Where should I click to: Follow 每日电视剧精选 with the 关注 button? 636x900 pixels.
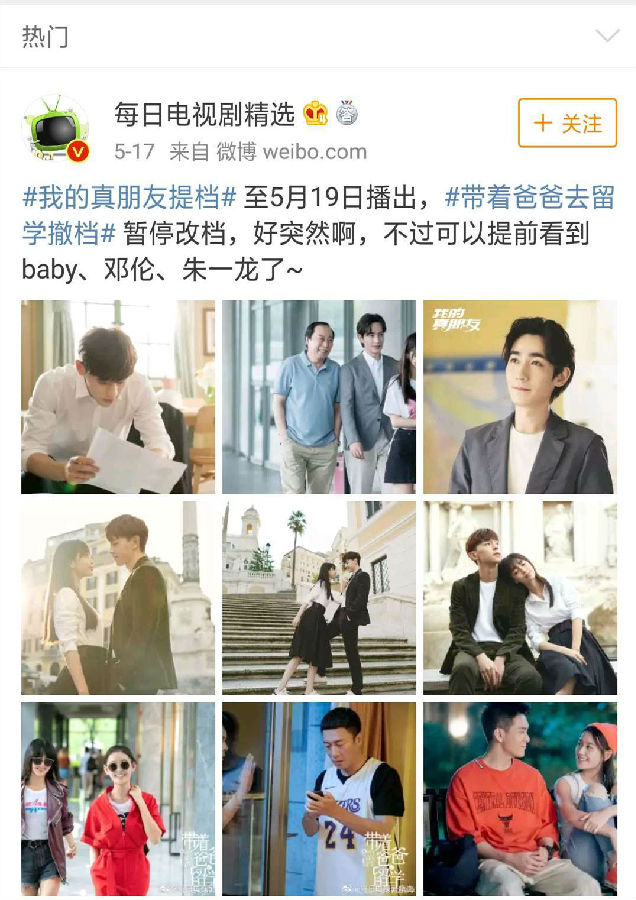click(567, 123)
